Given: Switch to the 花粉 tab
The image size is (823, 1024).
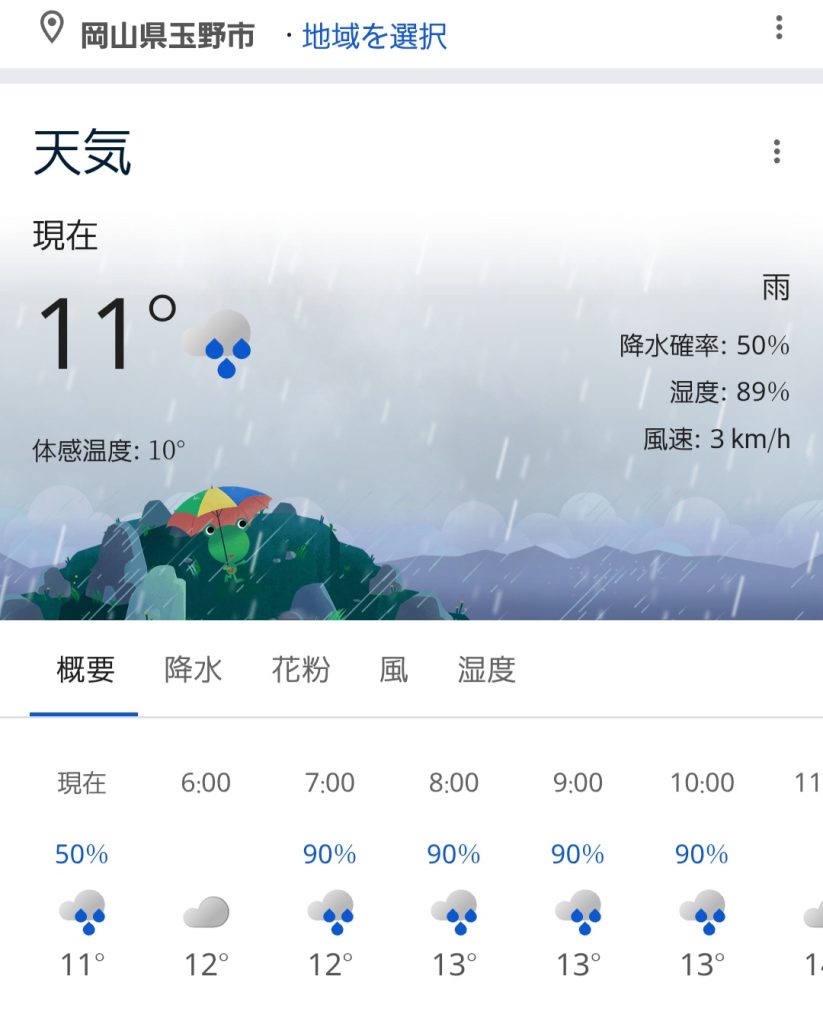Looking at the screenshot, I should tap(300, 670).
